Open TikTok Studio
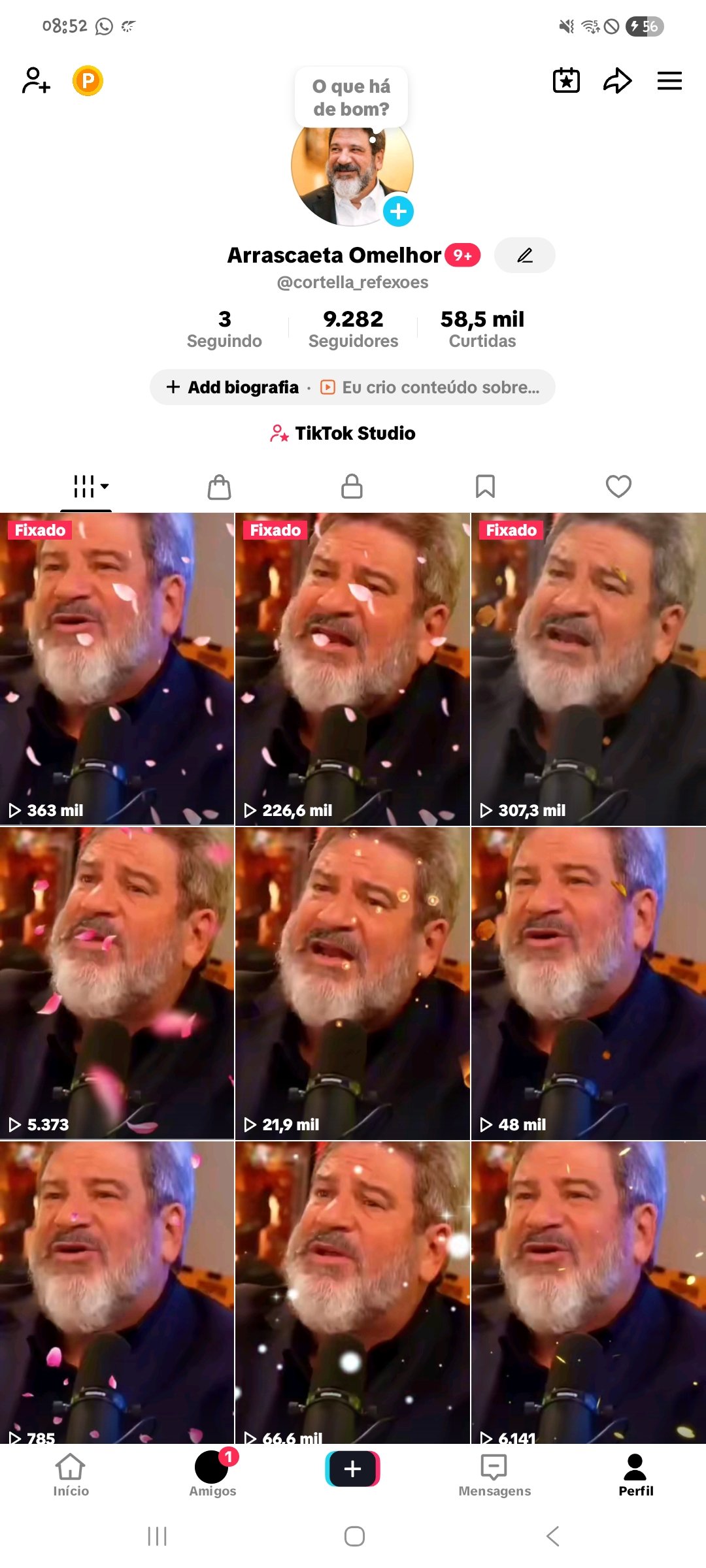This screenshot has height=1568, width=706. (x=343, y=433)
